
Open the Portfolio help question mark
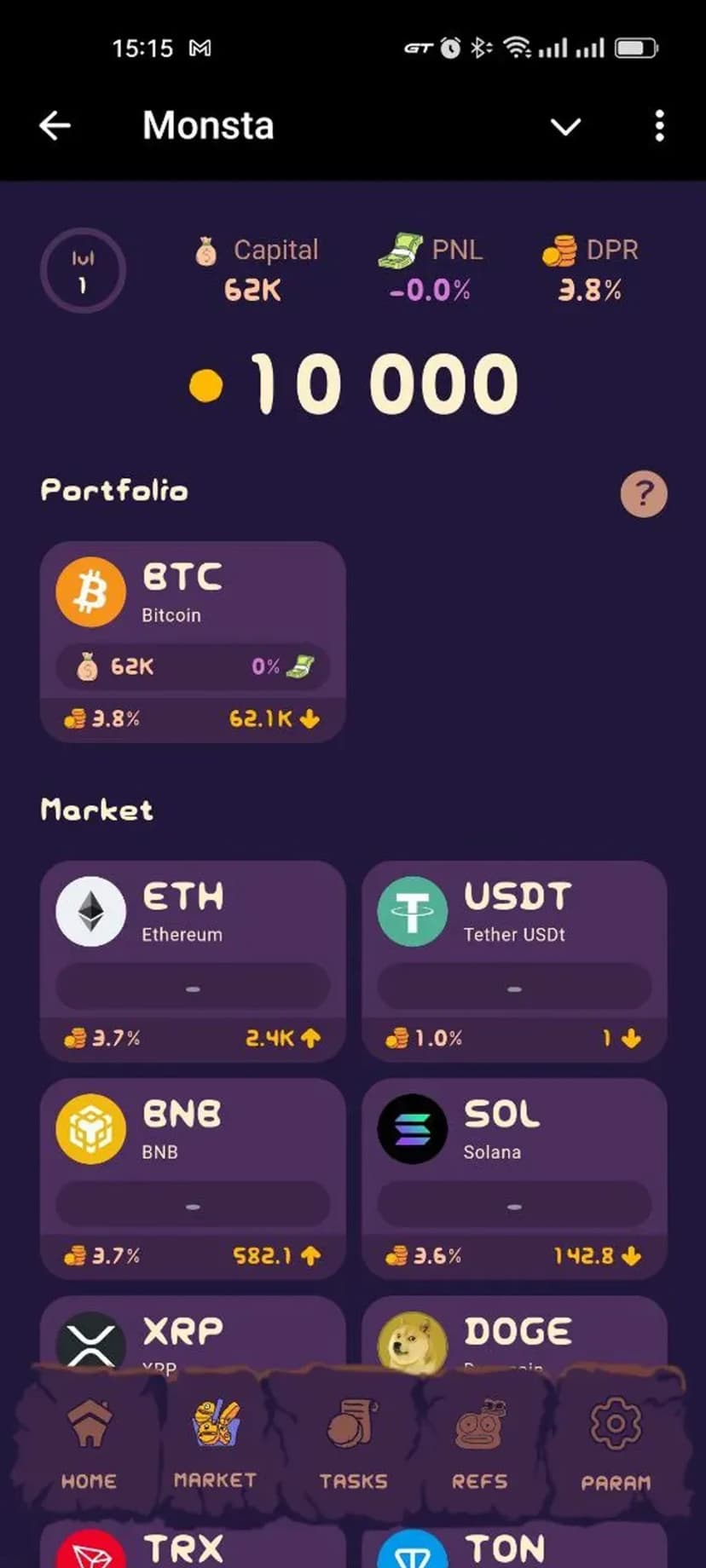point(644,493)
